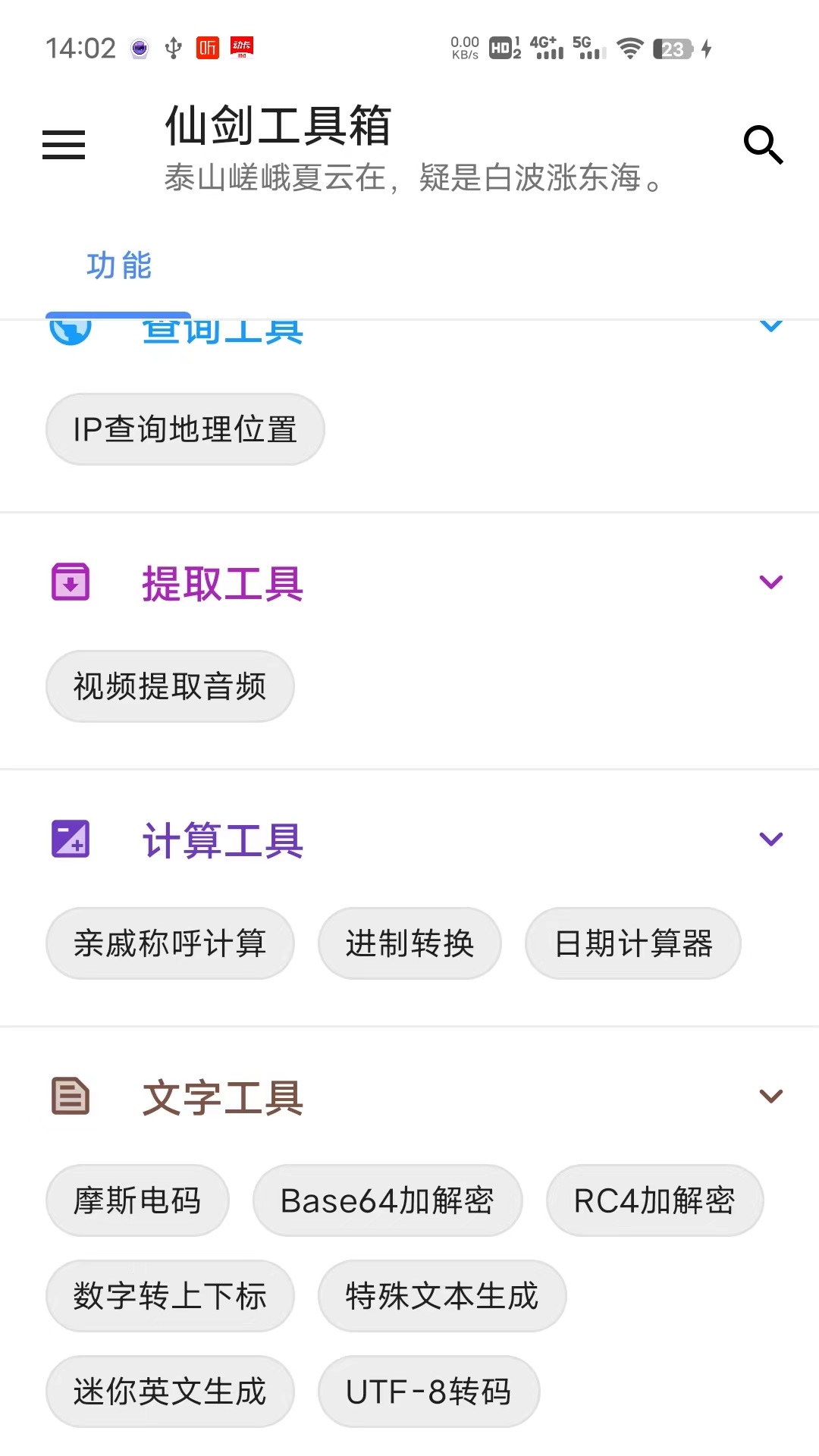Open 亲戚称呼计算 tool
Image resolution: width=819 pixels, height=1456 pixels.
(x=170, y=943)
